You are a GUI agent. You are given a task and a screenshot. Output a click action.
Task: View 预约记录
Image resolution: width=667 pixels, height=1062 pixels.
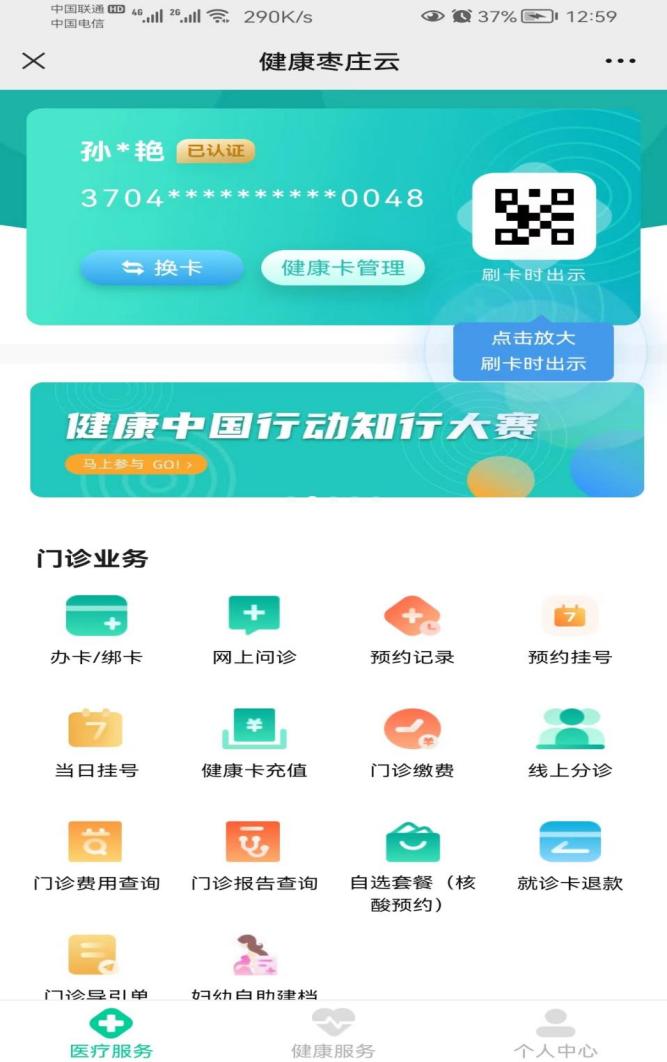(412, 628)
